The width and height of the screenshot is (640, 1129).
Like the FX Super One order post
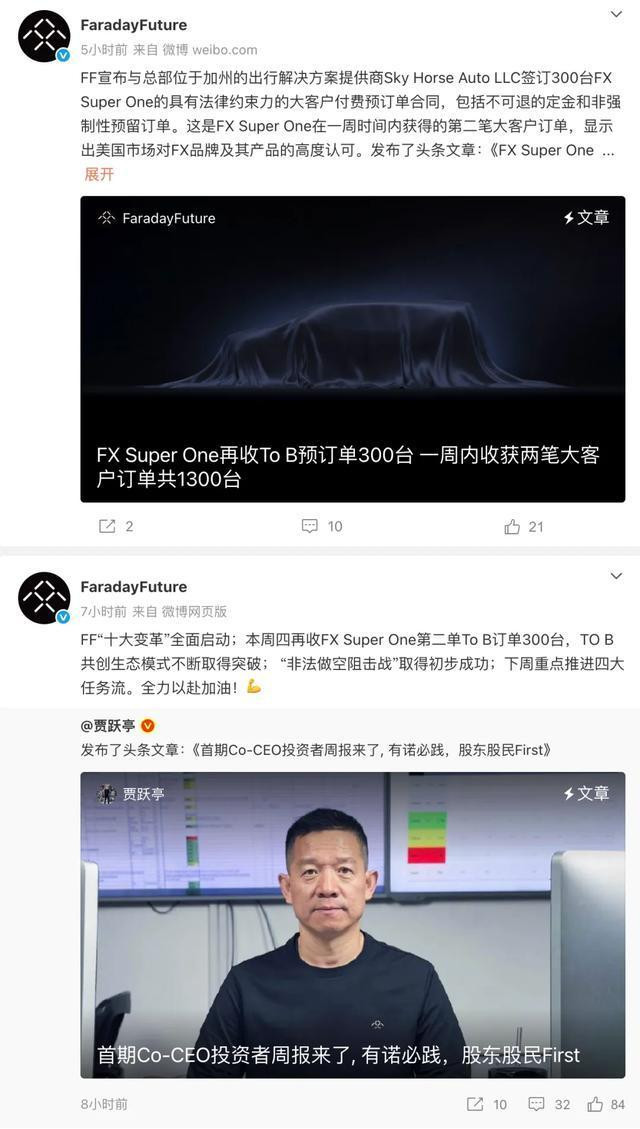(x=524, y=526)
